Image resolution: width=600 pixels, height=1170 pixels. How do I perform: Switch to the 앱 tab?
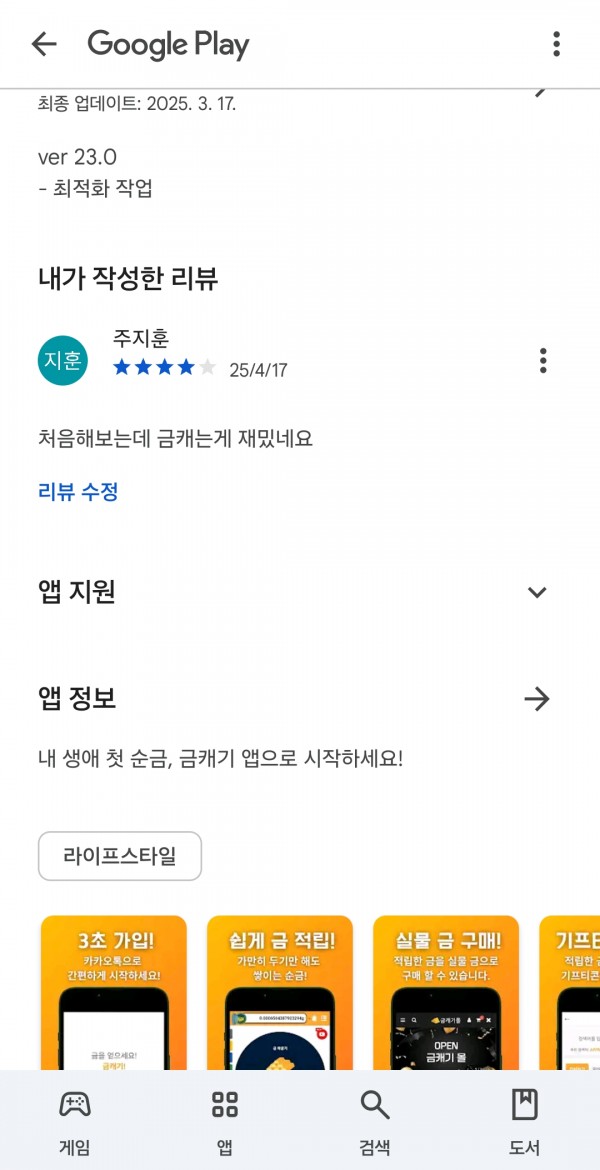pyautogui.click(x=225, y=1121)
